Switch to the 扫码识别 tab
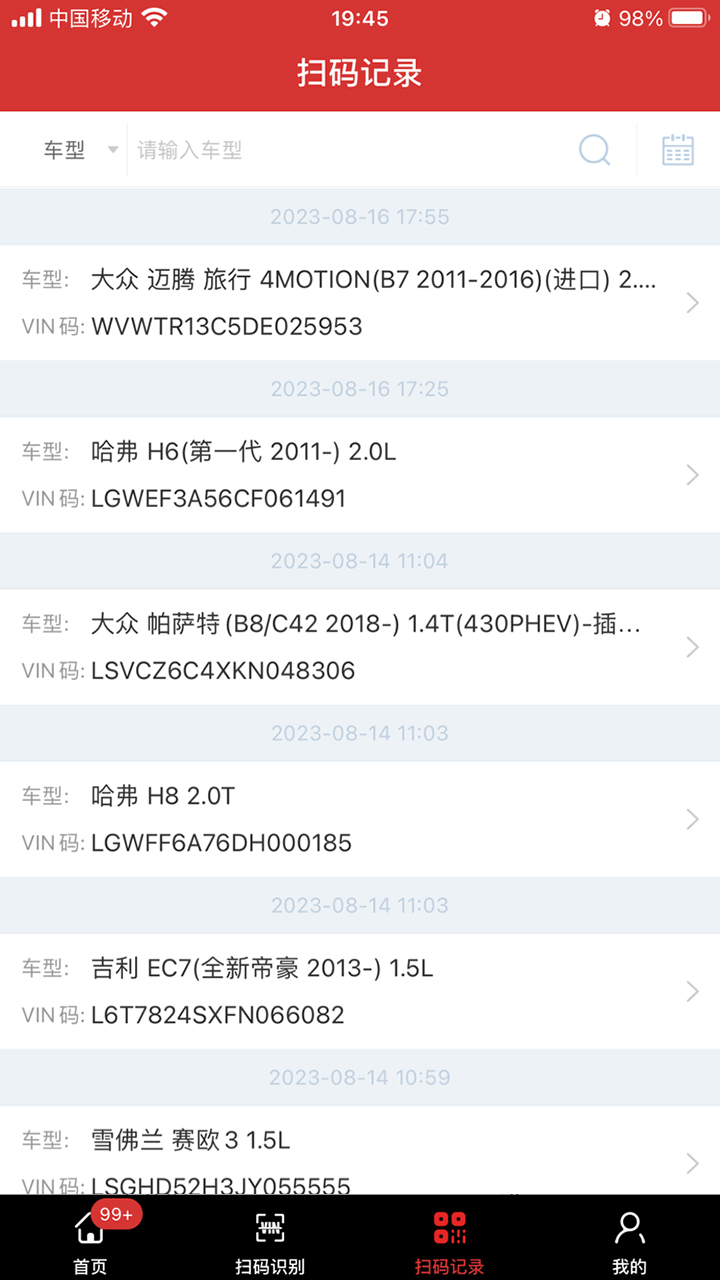The width and height of the screenshot is (720, 1280). 270,1238
